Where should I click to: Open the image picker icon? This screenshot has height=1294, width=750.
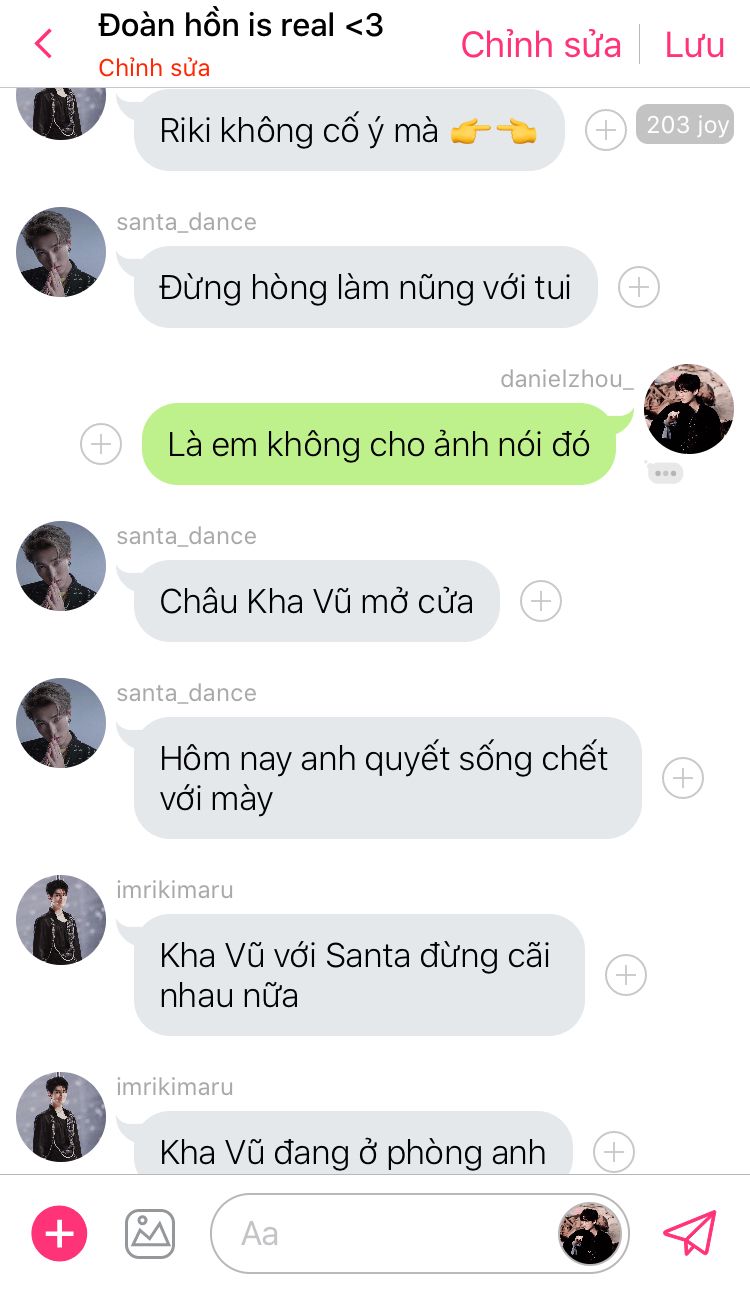150,1234
